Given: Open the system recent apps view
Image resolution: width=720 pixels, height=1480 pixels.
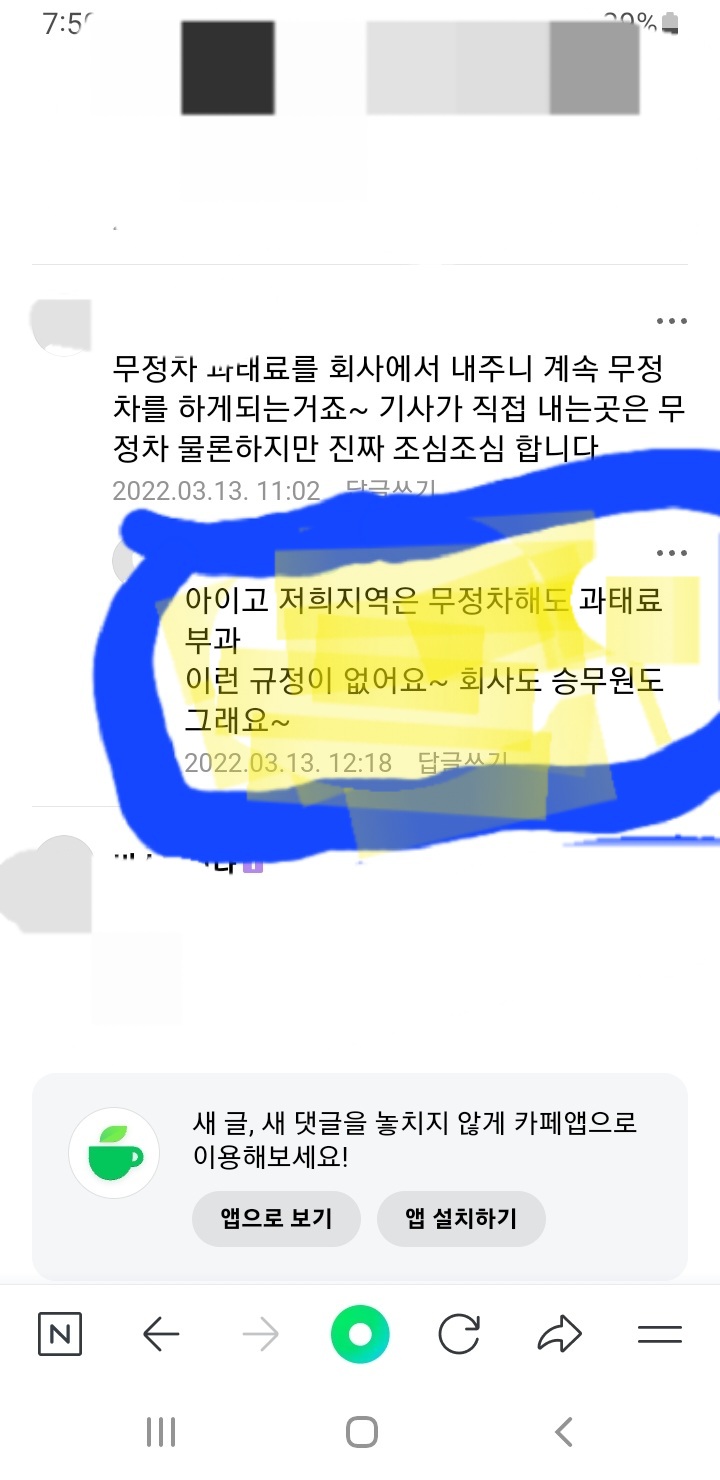Looking at the screenshot, I should [160, 1432].
